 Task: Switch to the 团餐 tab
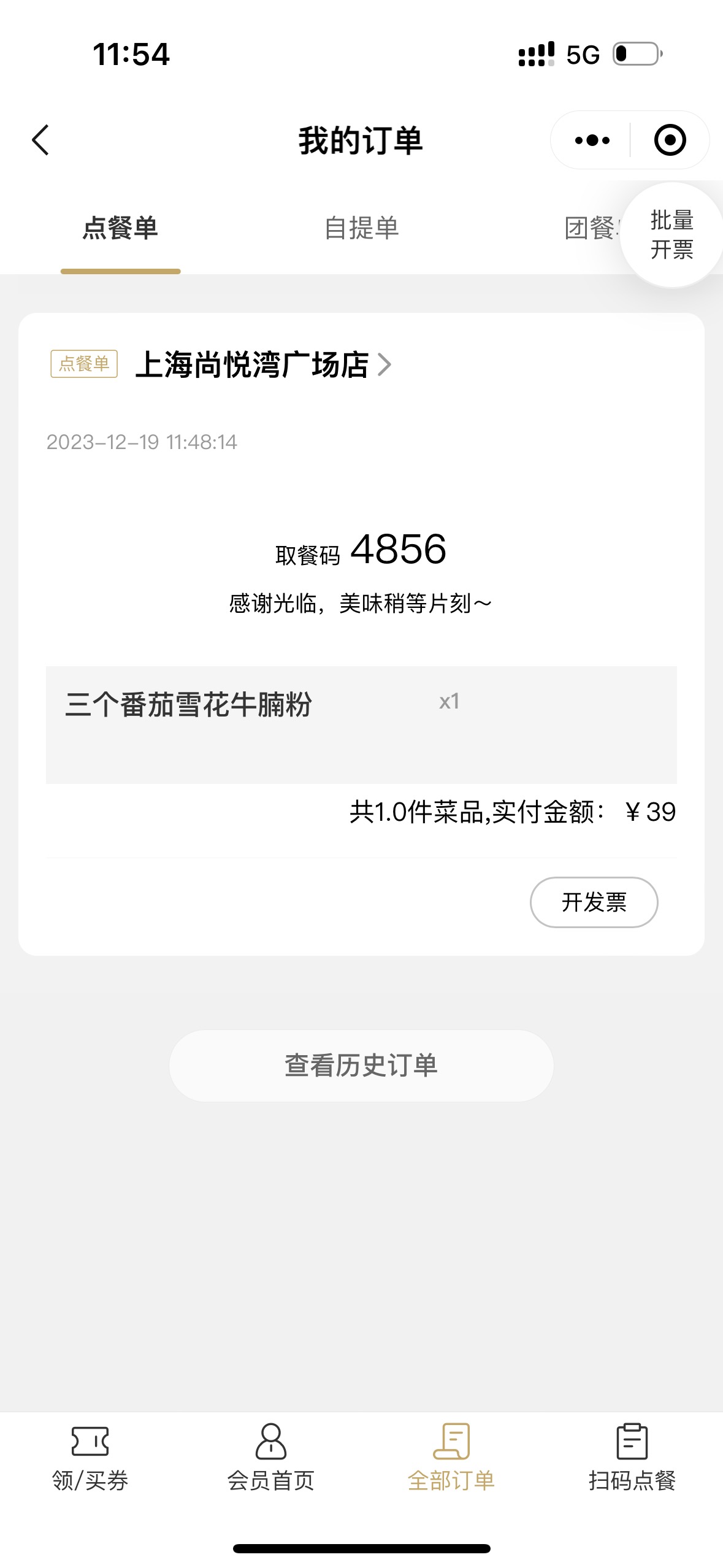(591, 228)
